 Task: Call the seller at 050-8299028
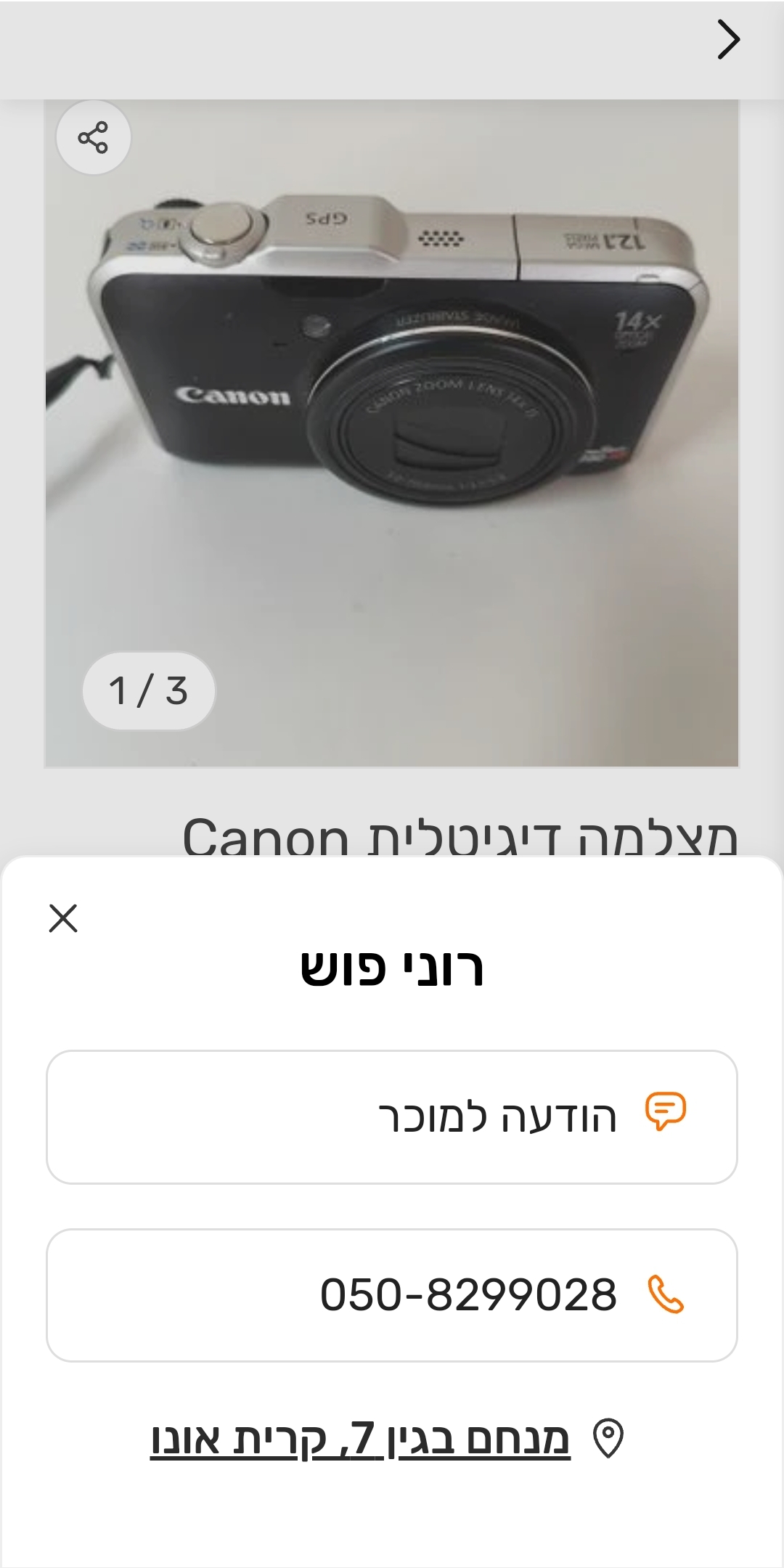coord(392,1295)
